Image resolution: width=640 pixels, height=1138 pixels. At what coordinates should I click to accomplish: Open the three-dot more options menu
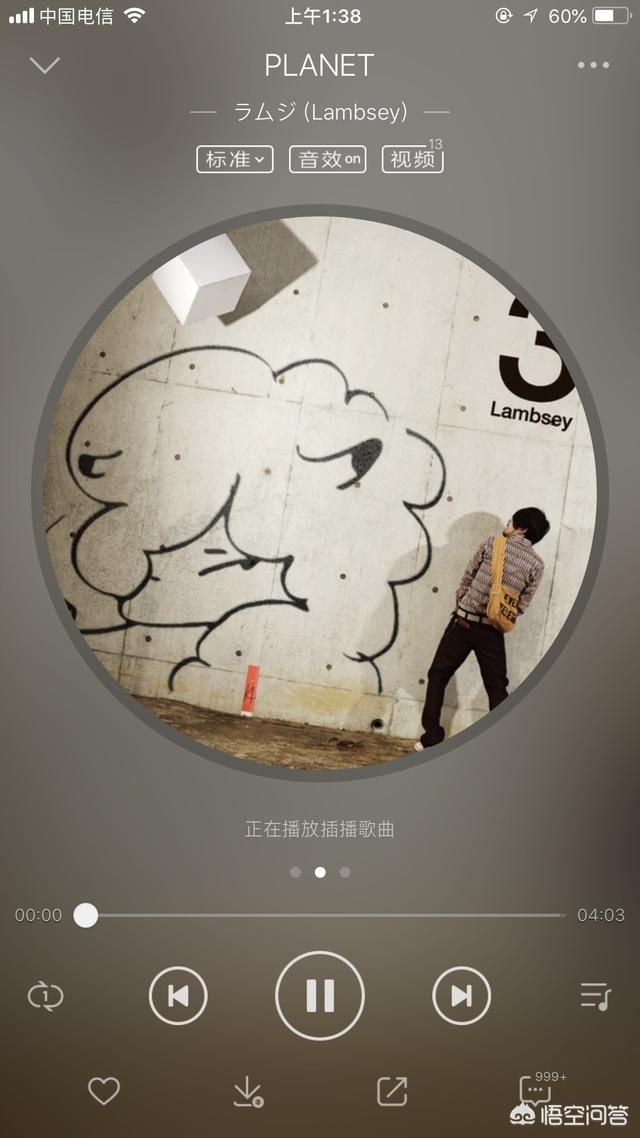[x=594, y=65]
